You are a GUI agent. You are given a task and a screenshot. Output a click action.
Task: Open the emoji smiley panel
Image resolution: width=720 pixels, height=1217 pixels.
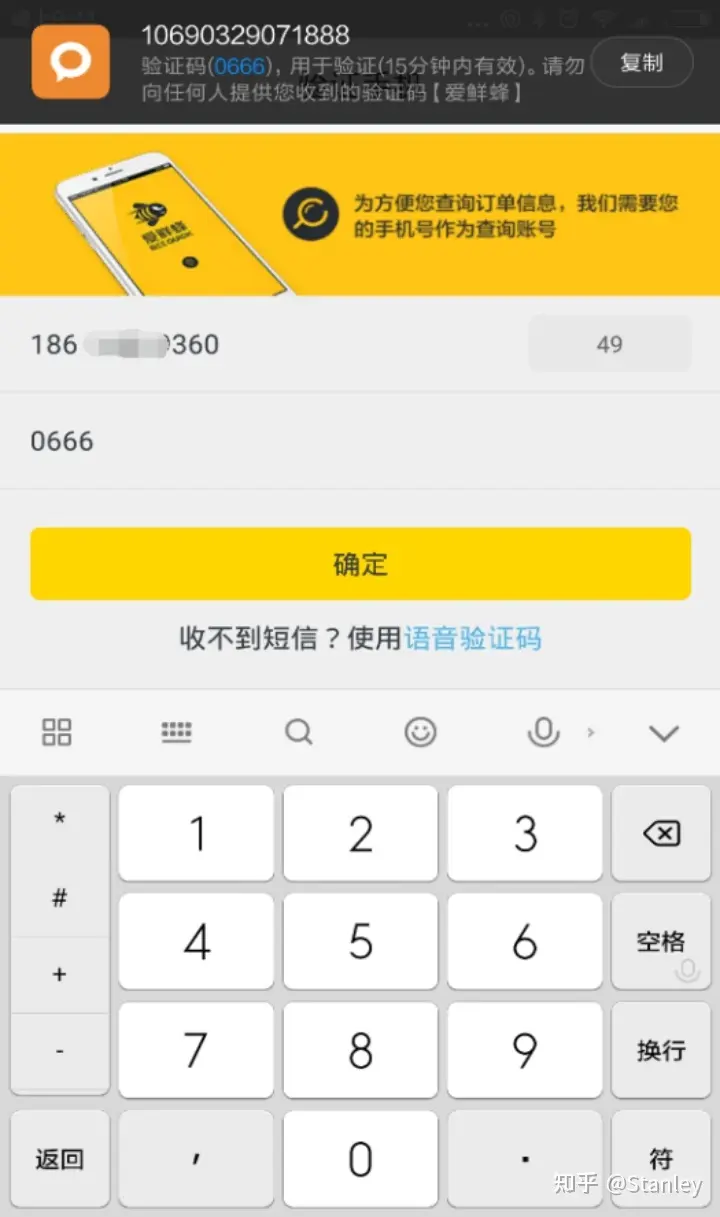pos(420,732)
